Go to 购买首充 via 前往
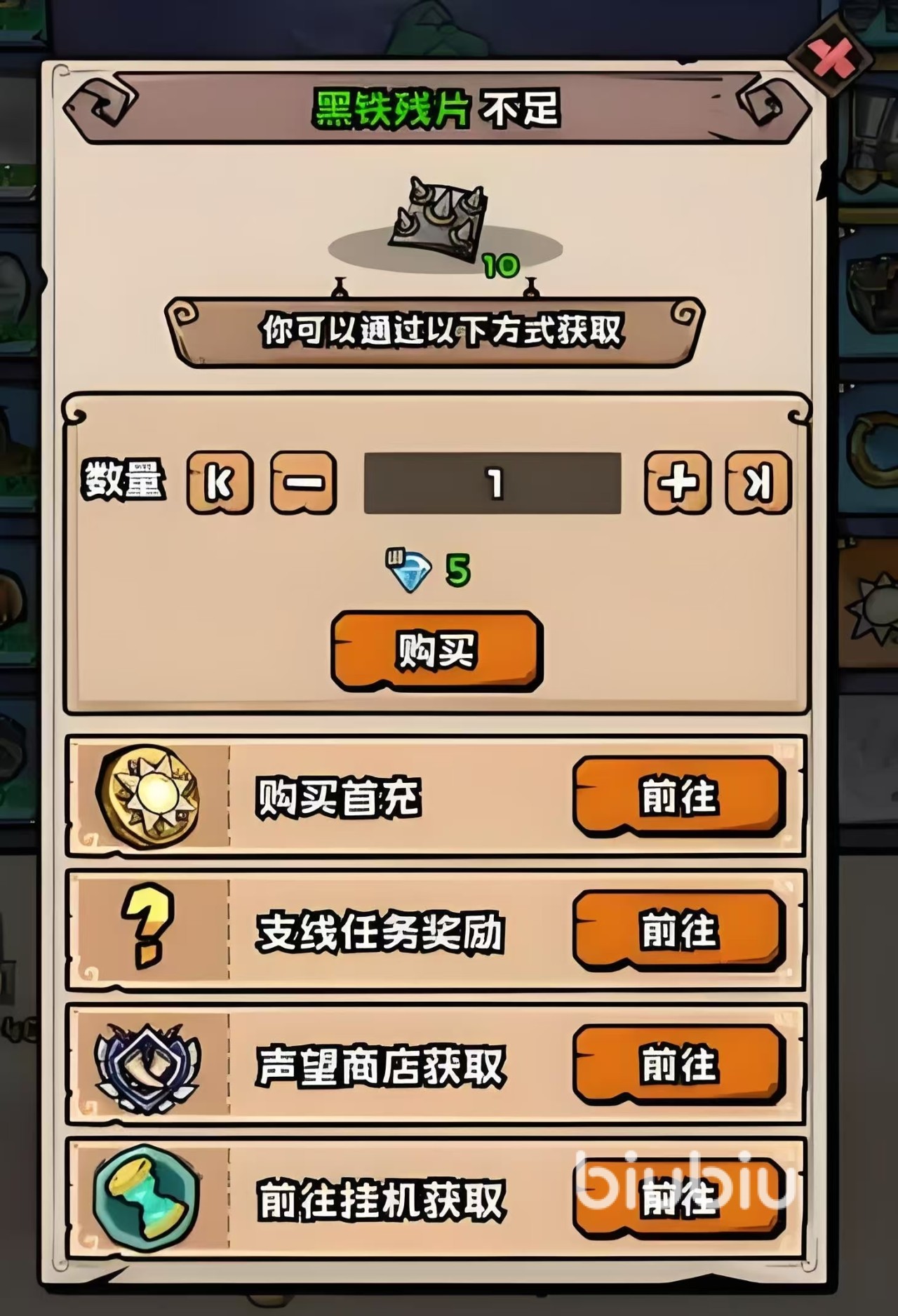Screen dimensions: 898x1316 (x=678, y=796)
